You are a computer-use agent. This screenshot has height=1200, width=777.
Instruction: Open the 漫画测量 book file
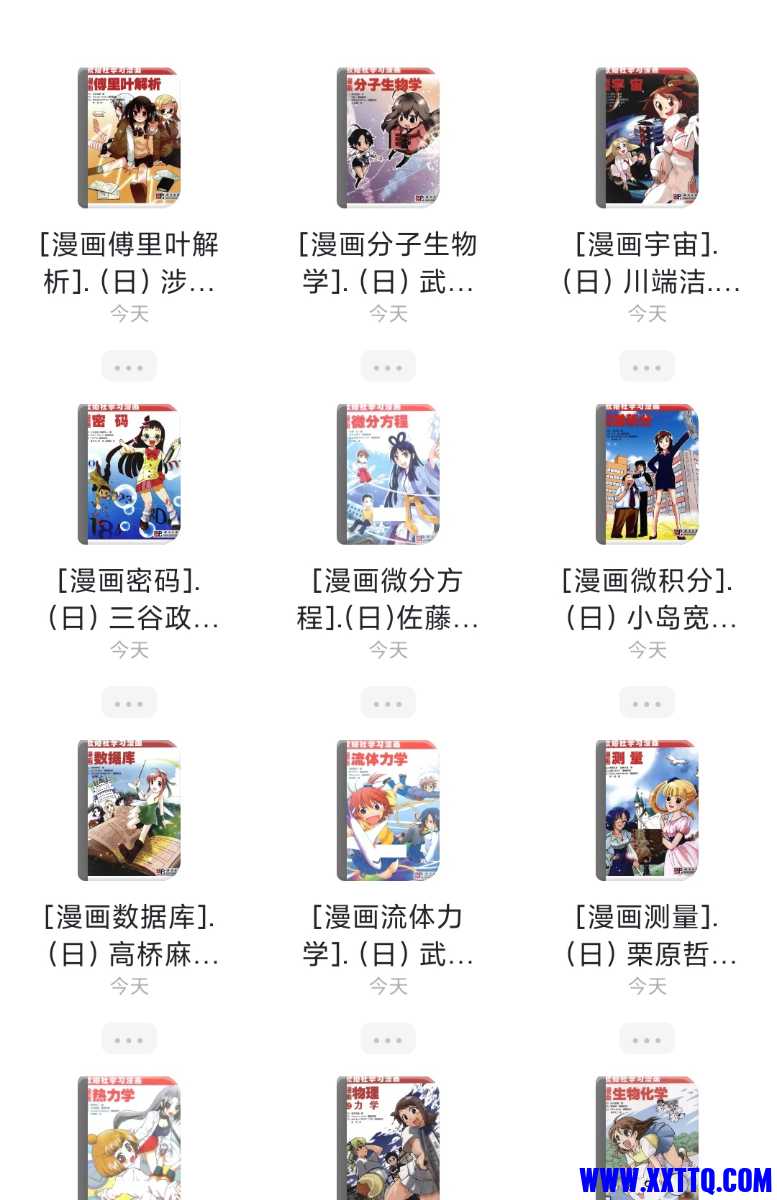point(647,810)
